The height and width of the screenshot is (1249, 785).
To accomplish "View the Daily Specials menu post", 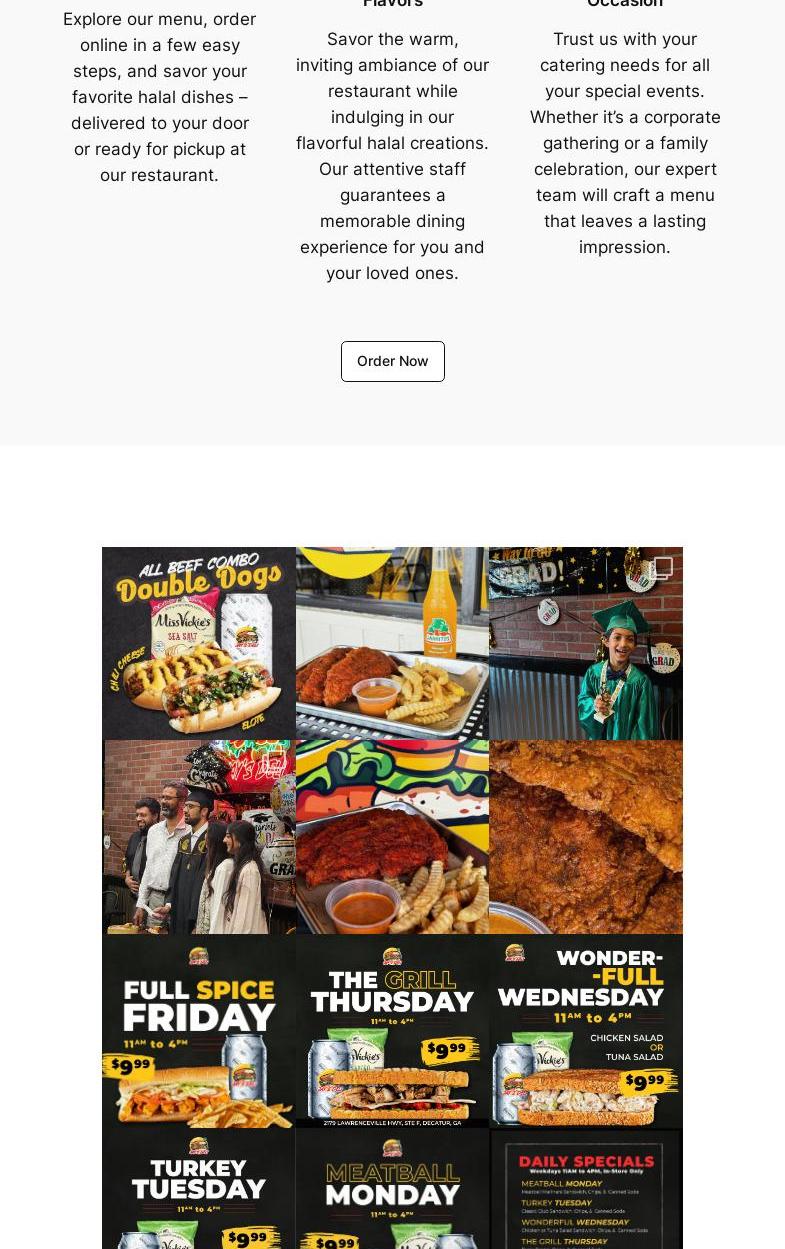I will (586, 1190).
